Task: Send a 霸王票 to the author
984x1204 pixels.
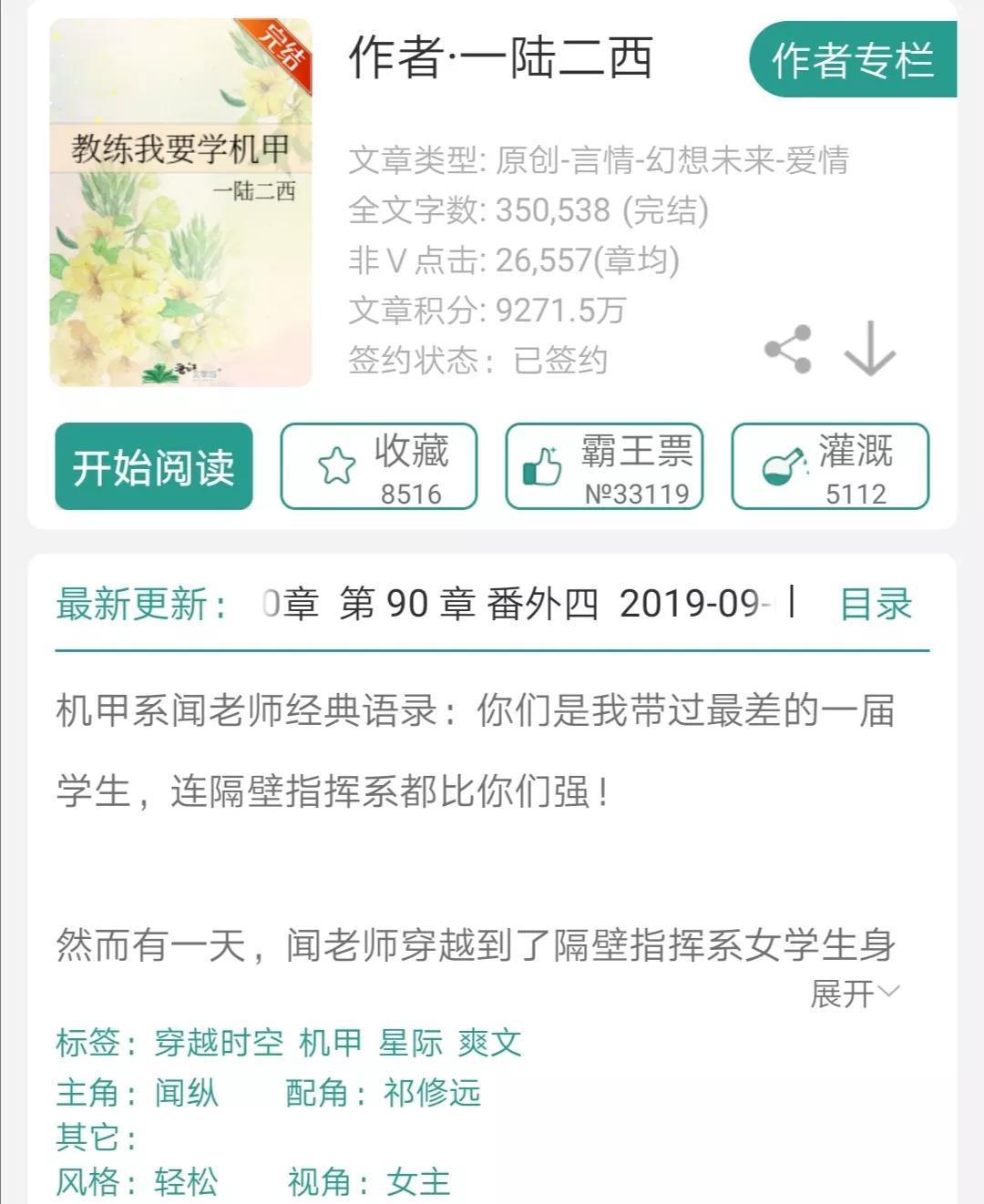Action: click(x=604, y=466)
